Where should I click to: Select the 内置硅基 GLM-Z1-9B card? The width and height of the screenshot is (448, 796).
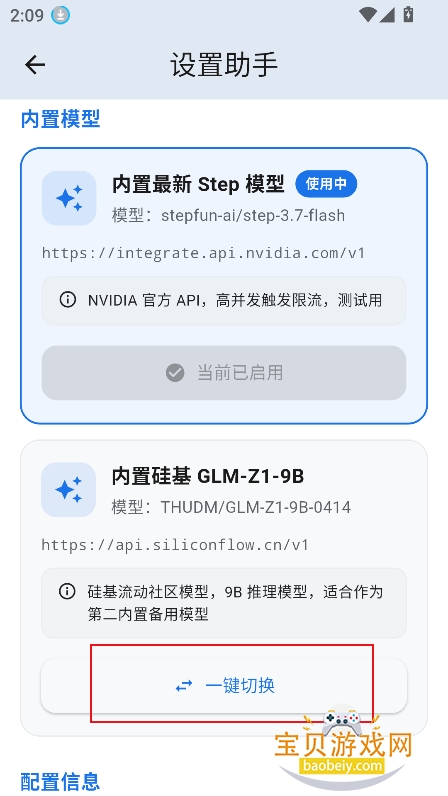click(224, 588)
